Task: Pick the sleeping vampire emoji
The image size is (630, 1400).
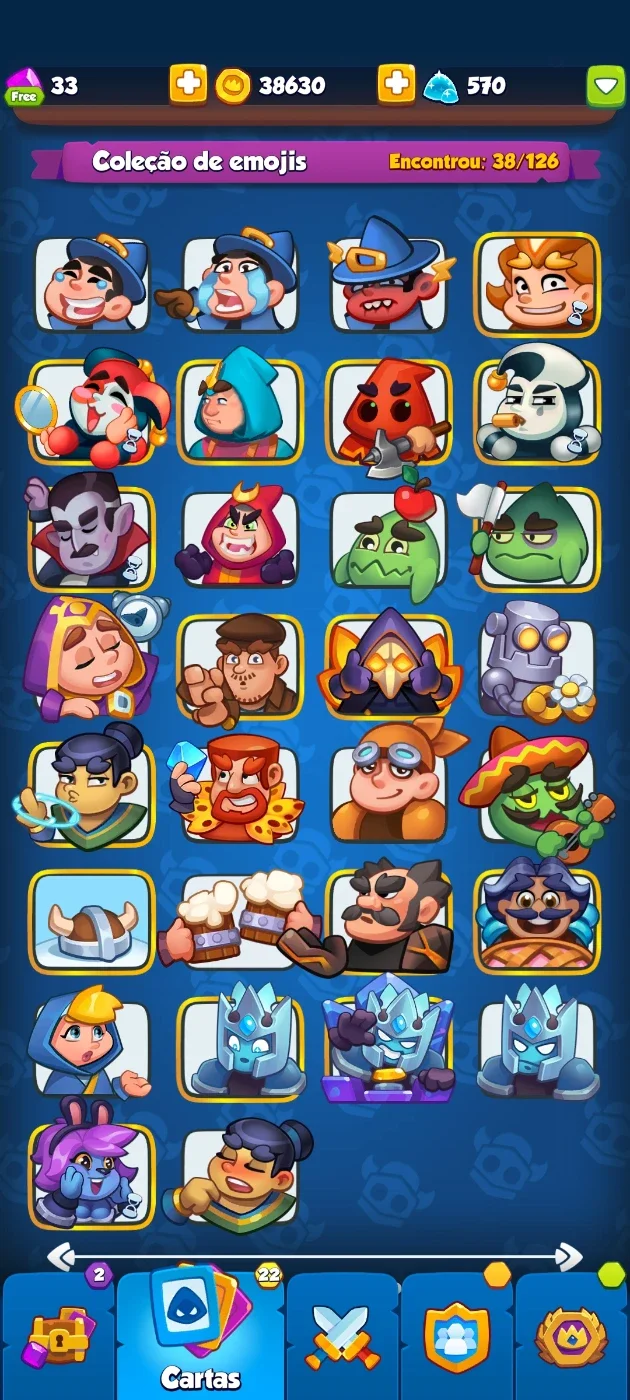Action: [90, 538]
